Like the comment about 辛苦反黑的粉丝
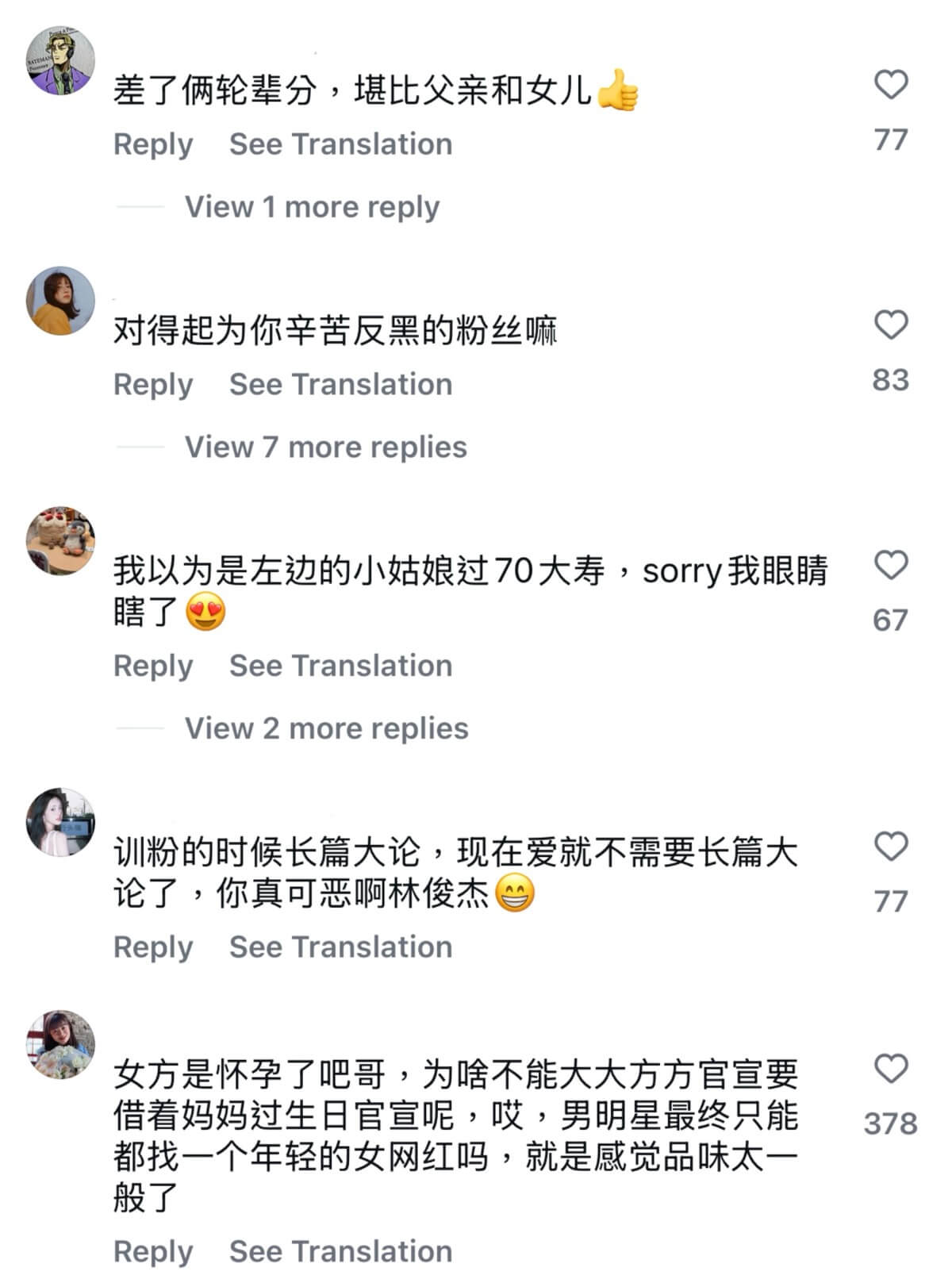952x1279 pixels. [890, 325]
